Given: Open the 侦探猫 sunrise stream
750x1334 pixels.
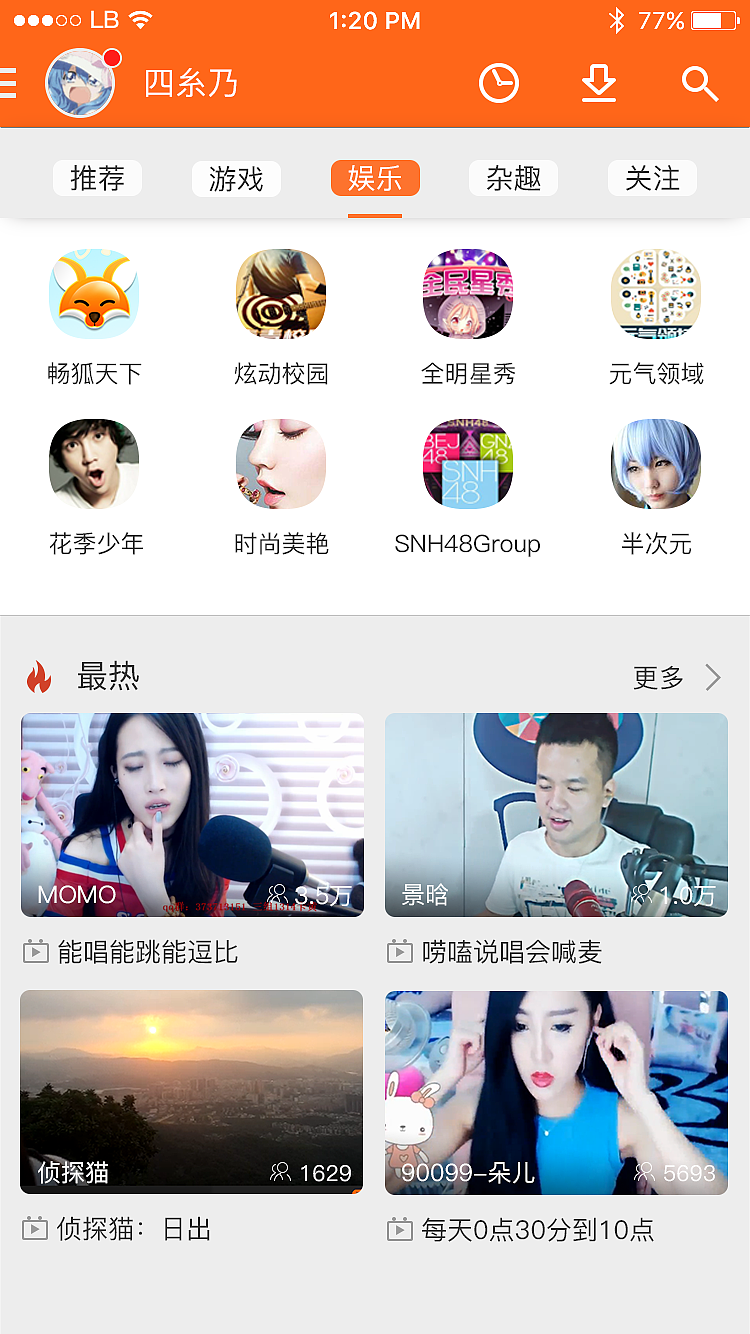Looking at the screenshot, I should pos(192,1091).
